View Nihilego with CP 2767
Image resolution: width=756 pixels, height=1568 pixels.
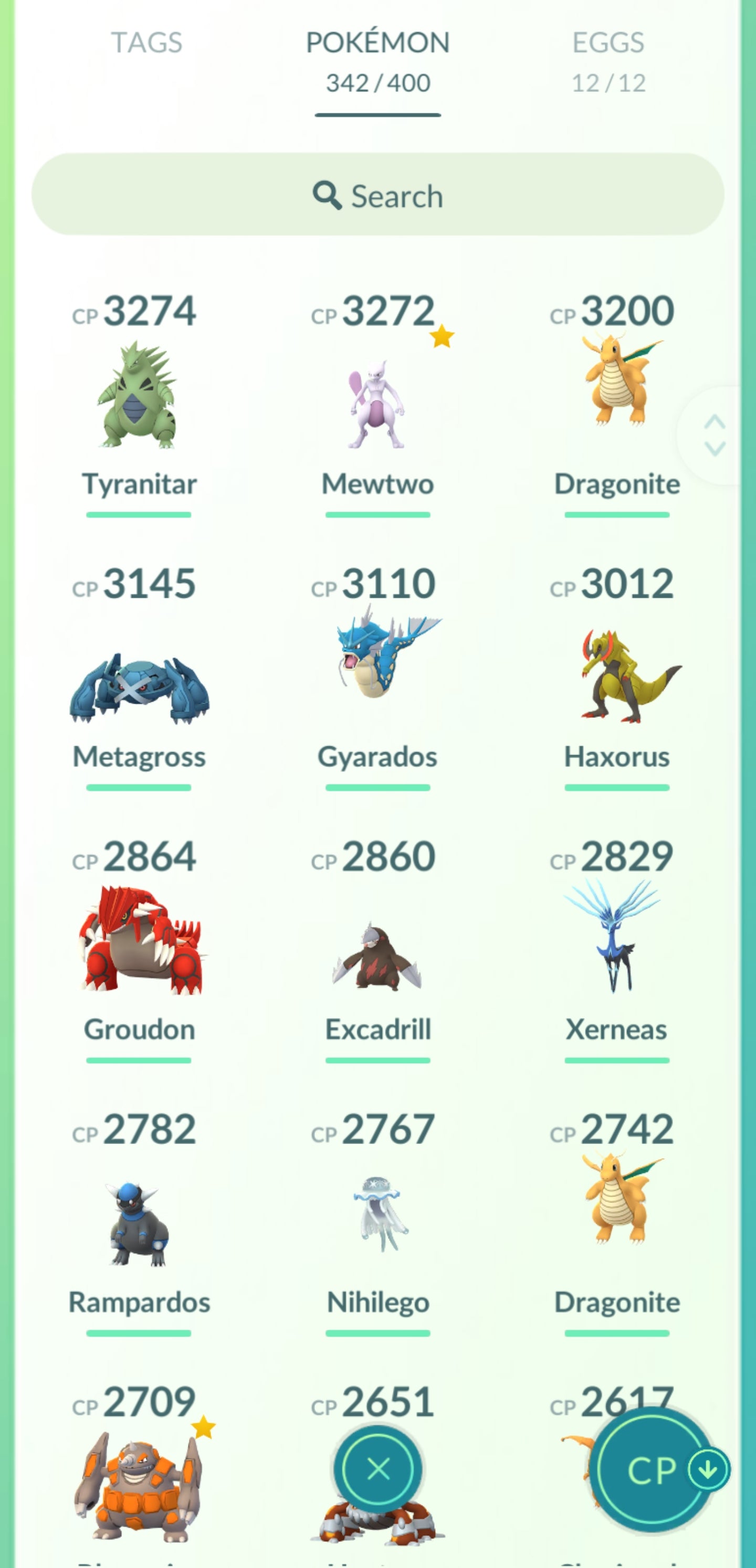(x=377, y=1214)
